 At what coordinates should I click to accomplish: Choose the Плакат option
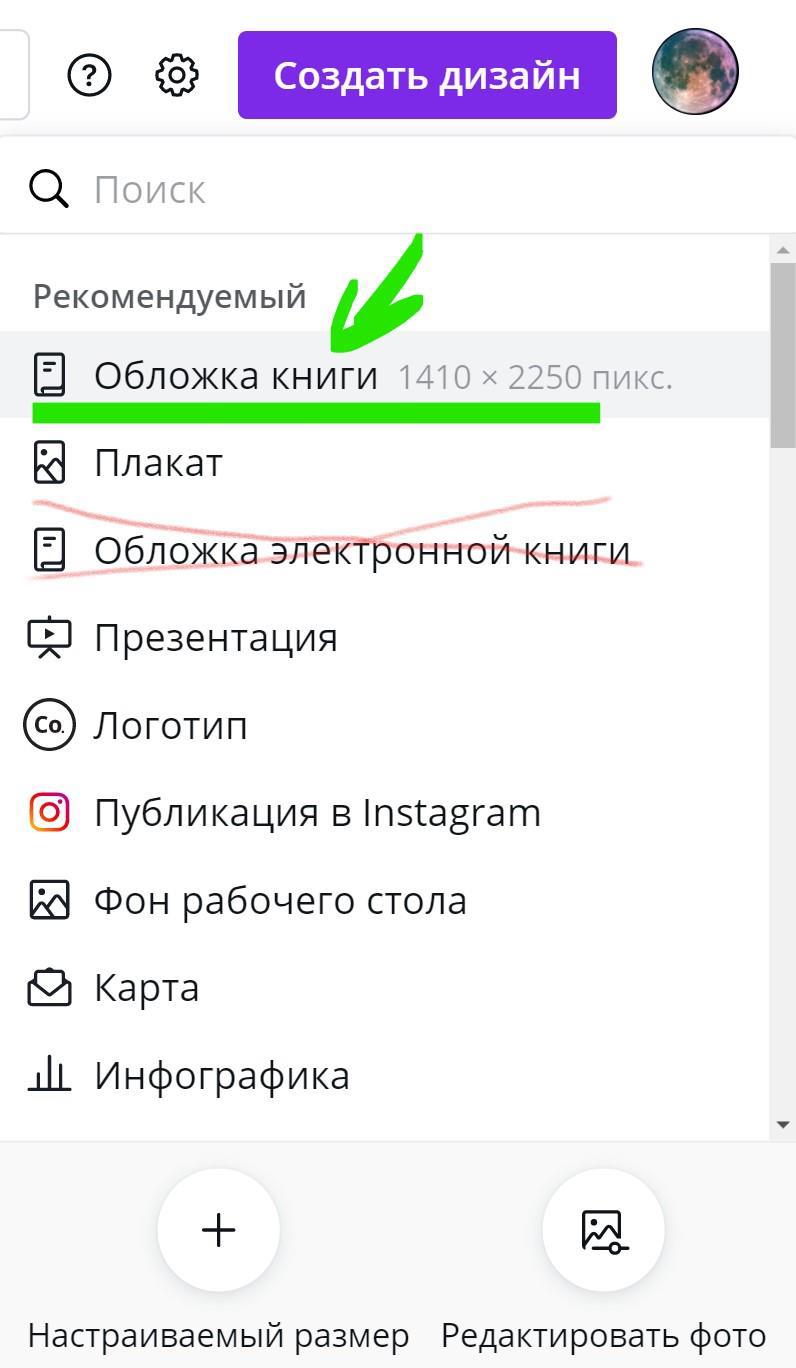158,463
